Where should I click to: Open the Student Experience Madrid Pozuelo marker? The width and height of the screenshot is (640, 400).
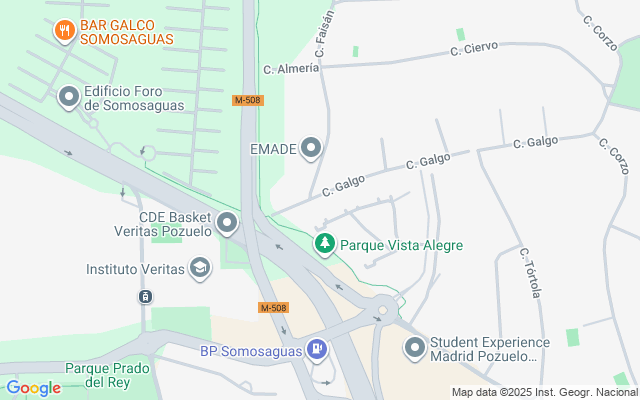tap(415, 348)
